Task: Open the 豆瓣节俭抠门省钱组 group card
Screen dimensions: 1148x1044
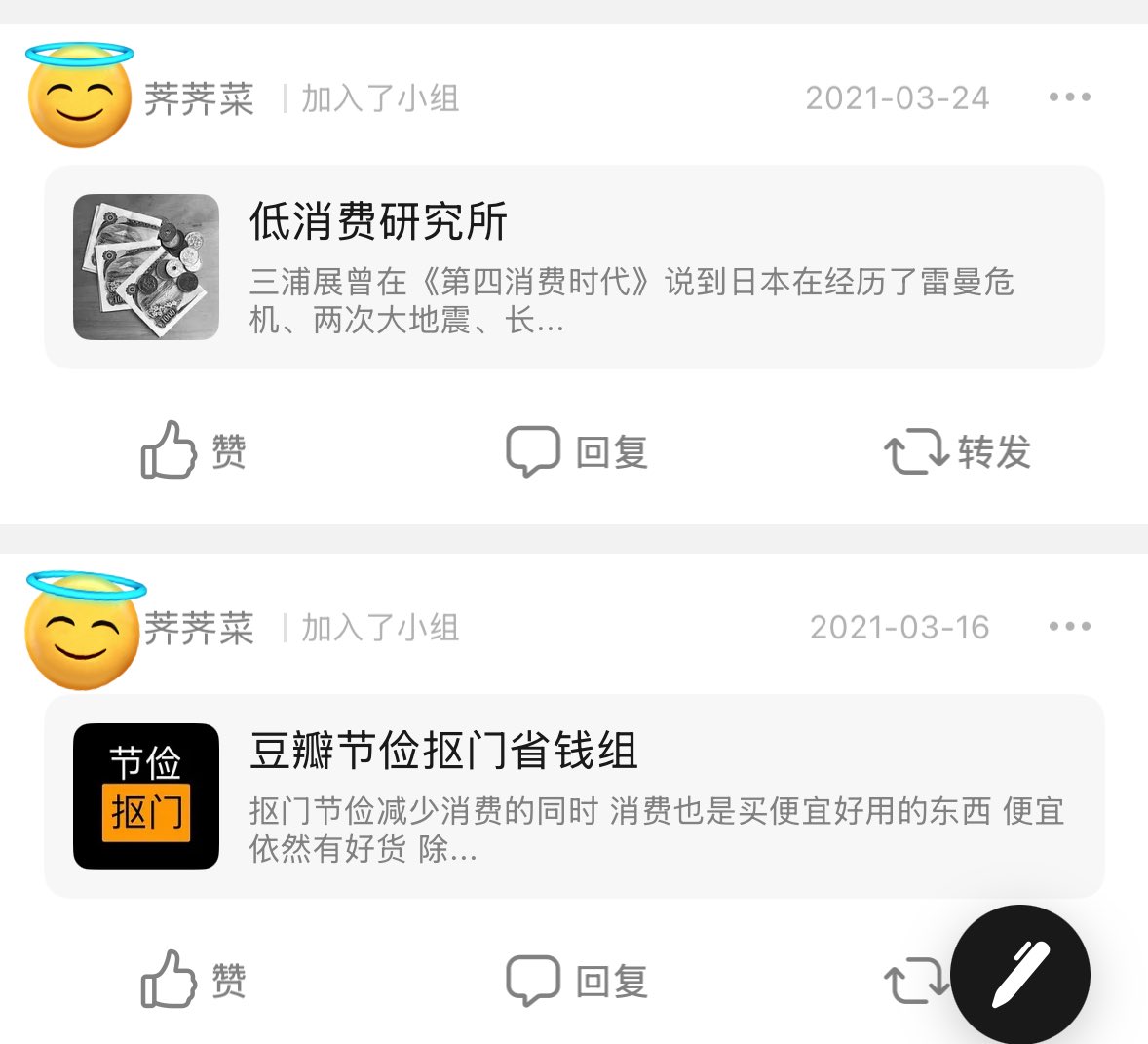Action: coord(574,795)
